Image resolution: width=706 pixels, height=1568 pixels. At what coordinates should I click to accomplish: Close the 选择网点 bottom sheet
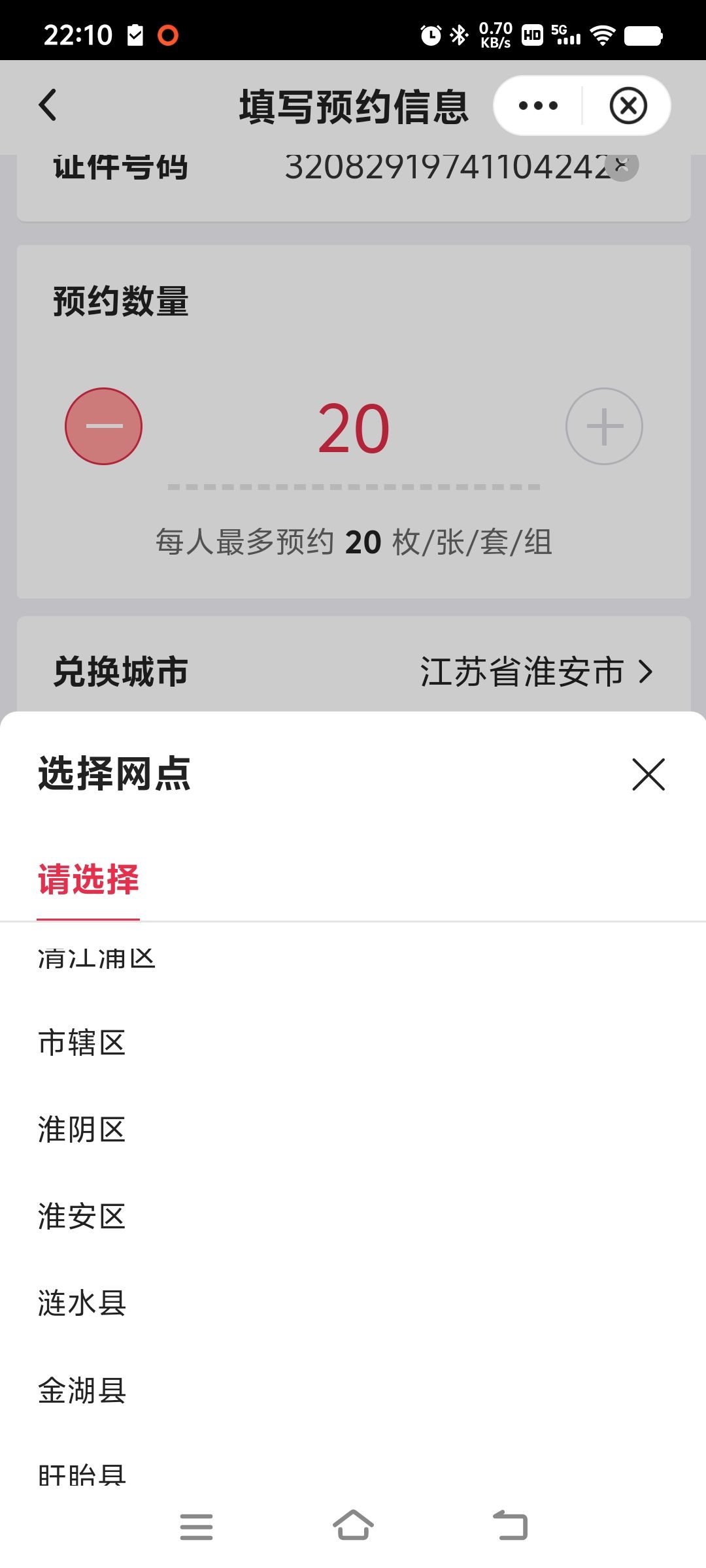[648, 774]
